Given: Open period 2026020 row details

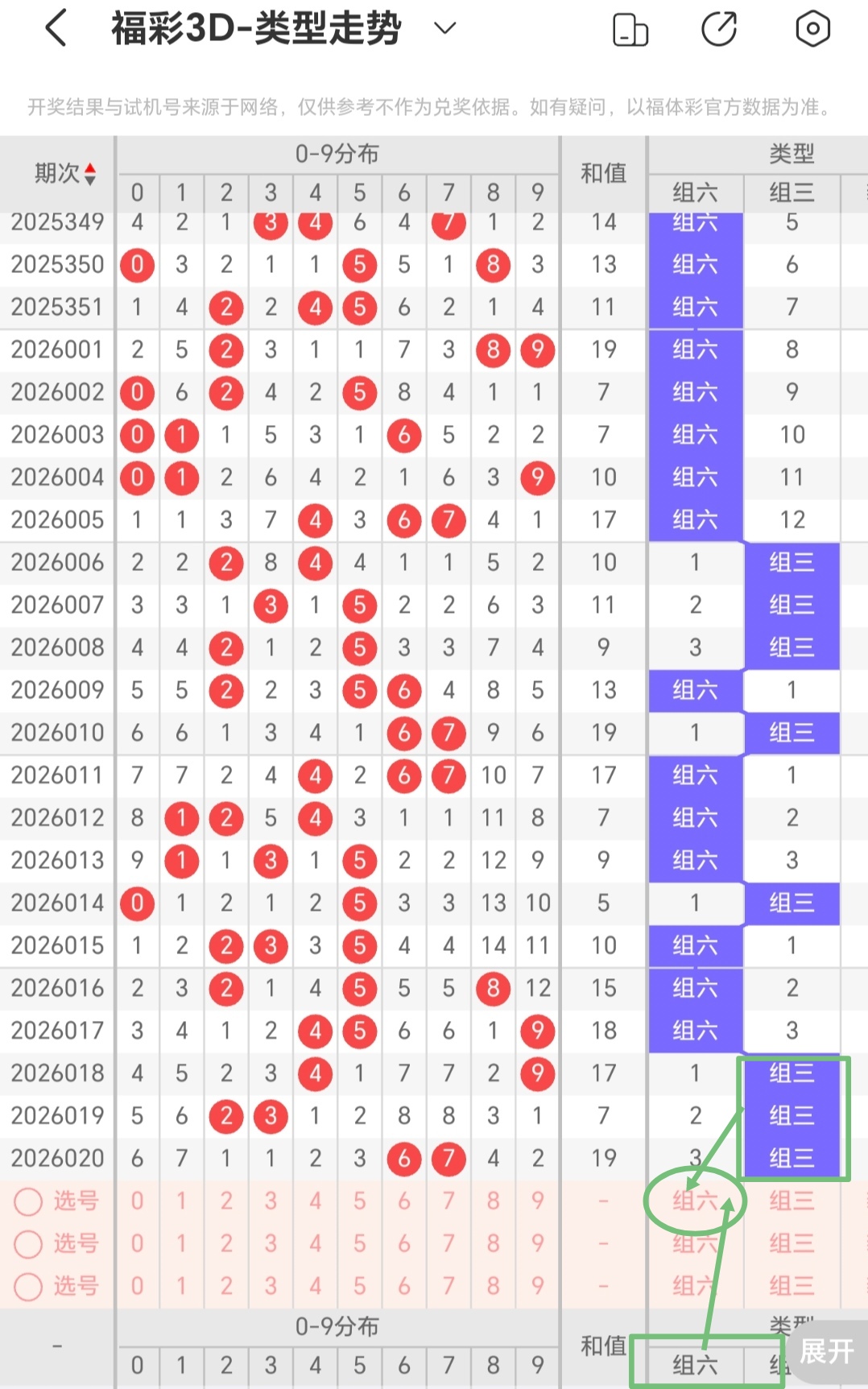Looking at the screenshot, I should point(57,1159).
